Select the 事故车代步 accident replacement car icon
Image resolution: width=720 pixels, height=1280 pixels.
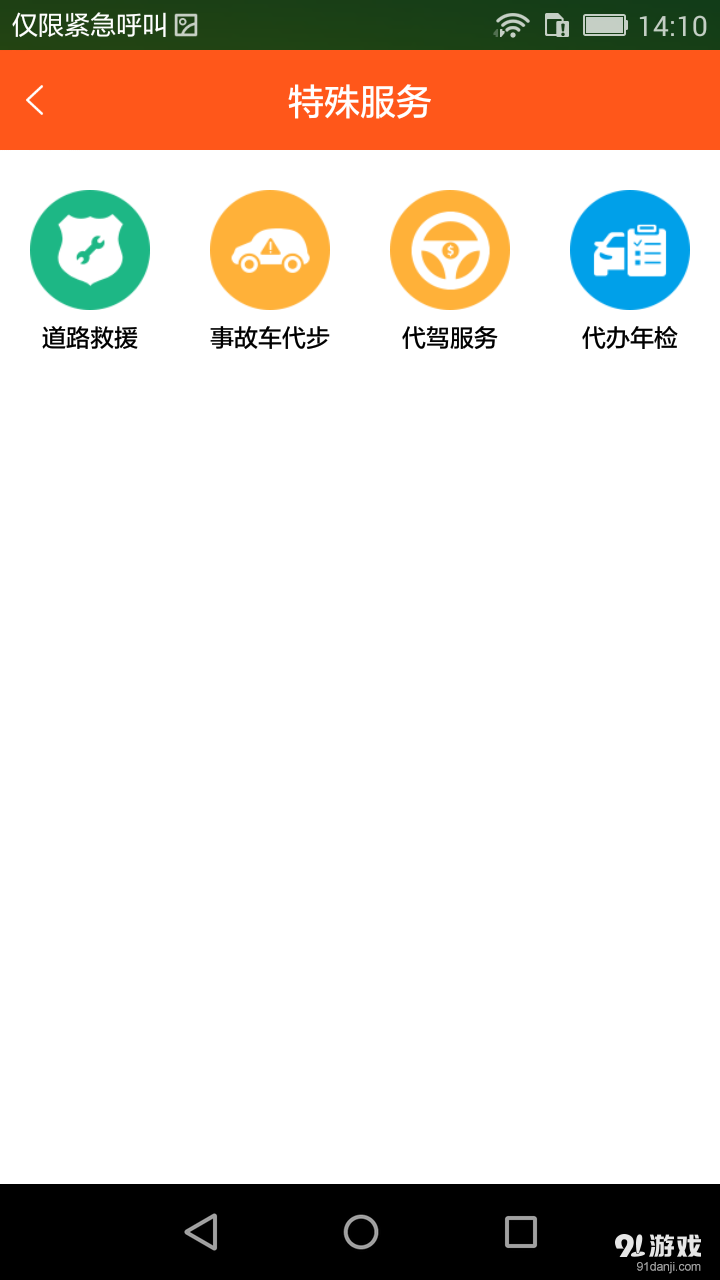(x=270, y=249)
